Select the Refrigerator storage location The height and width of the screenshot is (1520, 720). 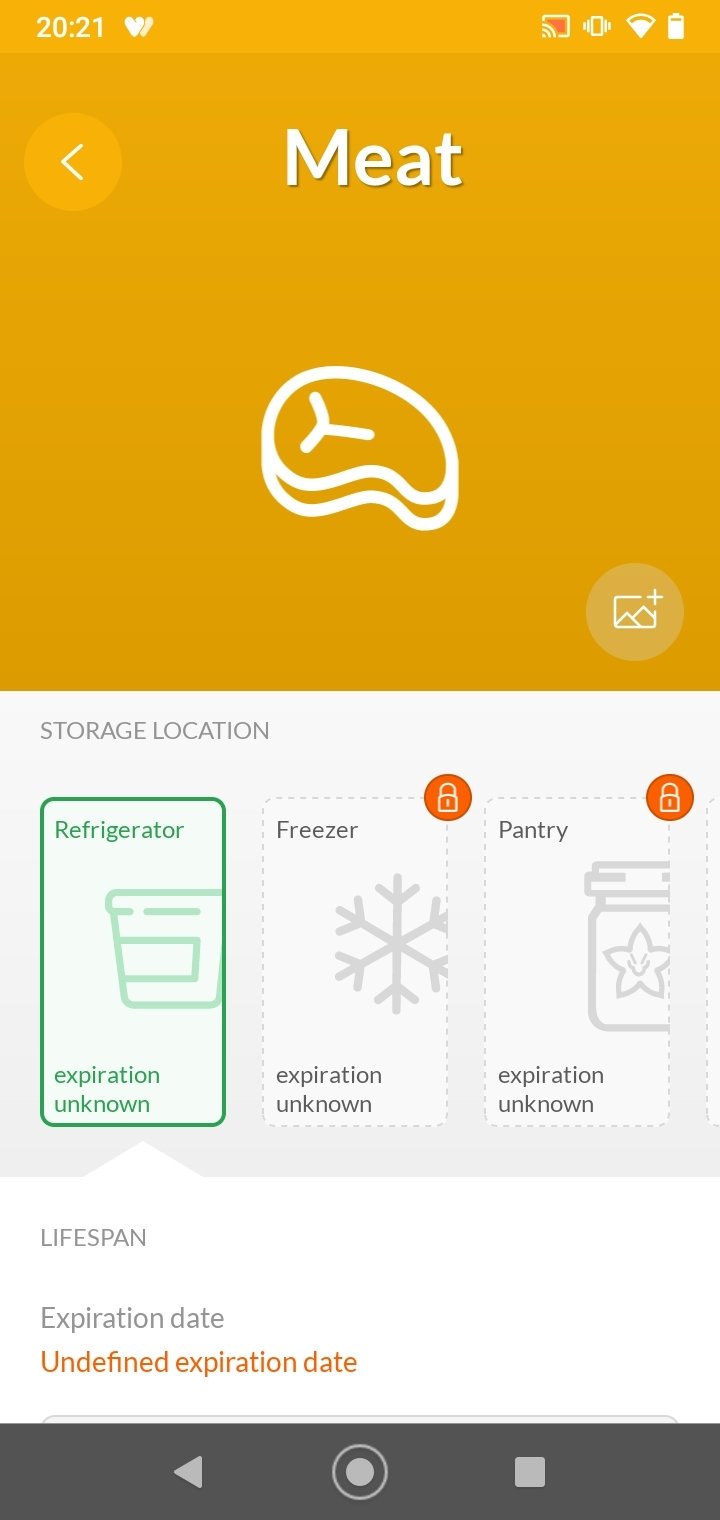pos(133,962)
